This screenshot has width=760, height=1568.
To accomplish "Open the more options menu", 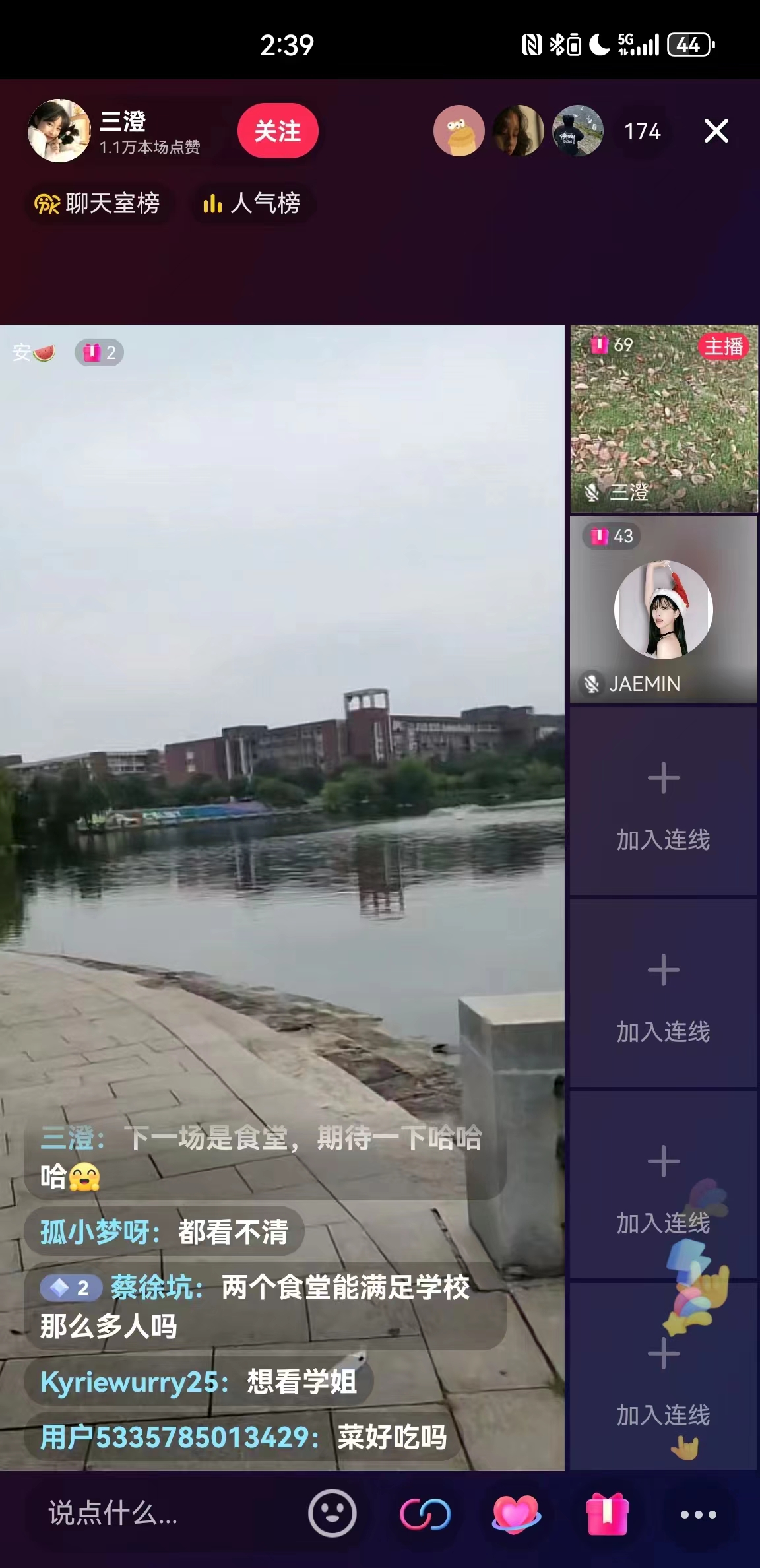I will point(698,1514).
